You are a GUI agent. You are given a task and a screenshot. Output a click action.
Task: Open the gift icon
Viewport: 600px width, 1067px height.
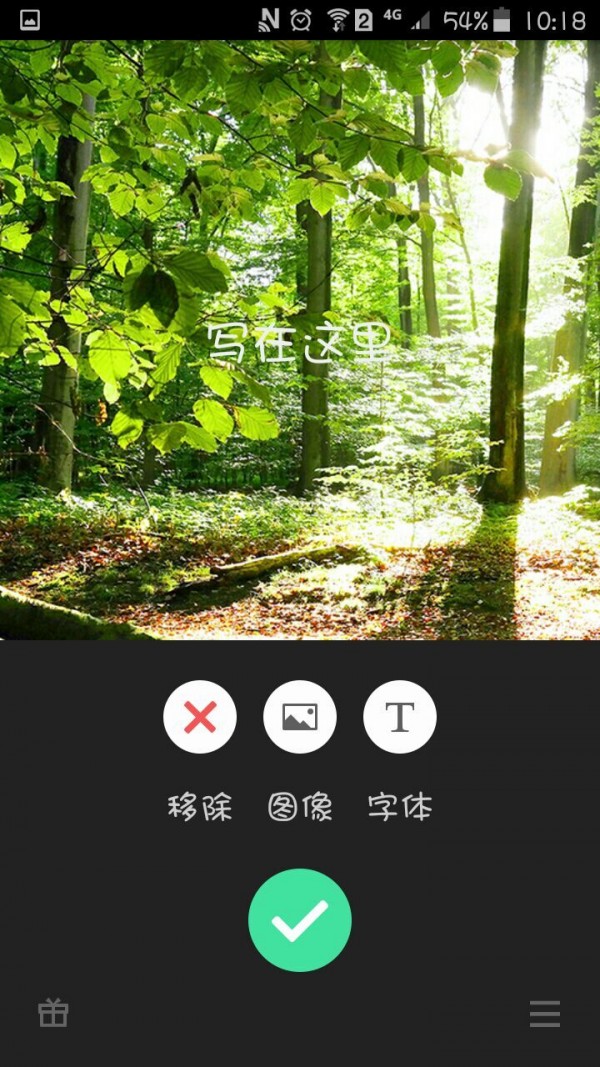[53, 1013]
